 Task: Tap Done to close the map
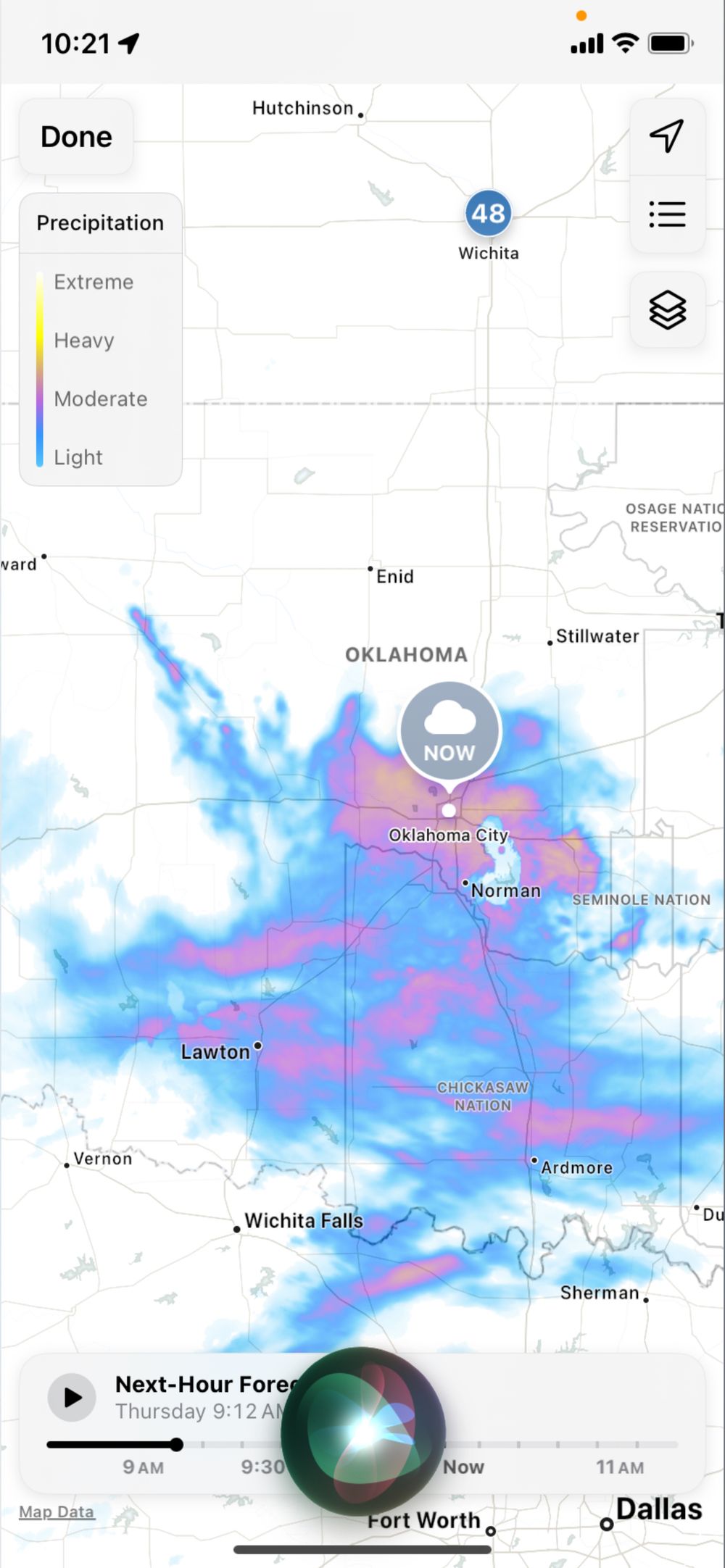coord(76,137)
